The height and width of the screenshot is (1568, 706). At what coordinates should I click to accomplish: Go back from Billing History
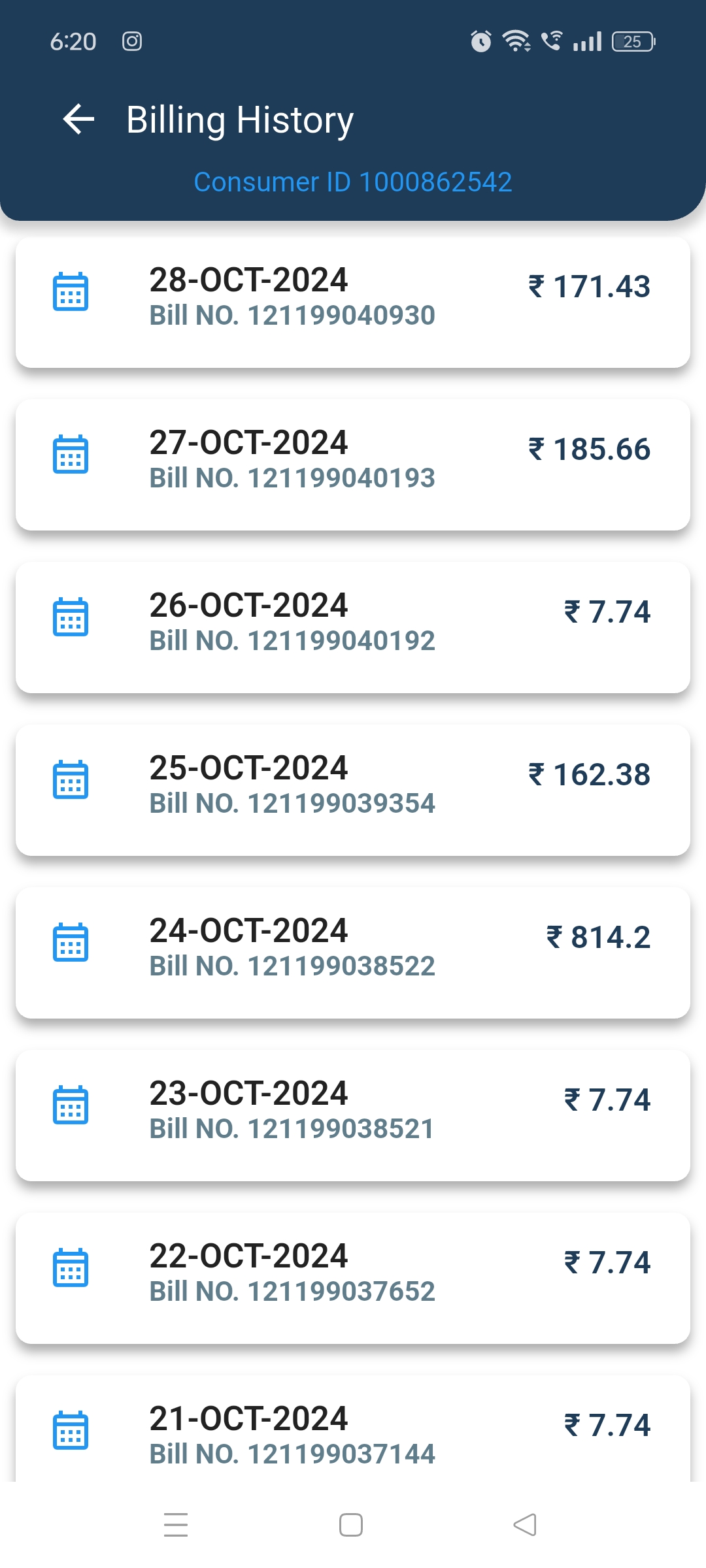point(78,120)
